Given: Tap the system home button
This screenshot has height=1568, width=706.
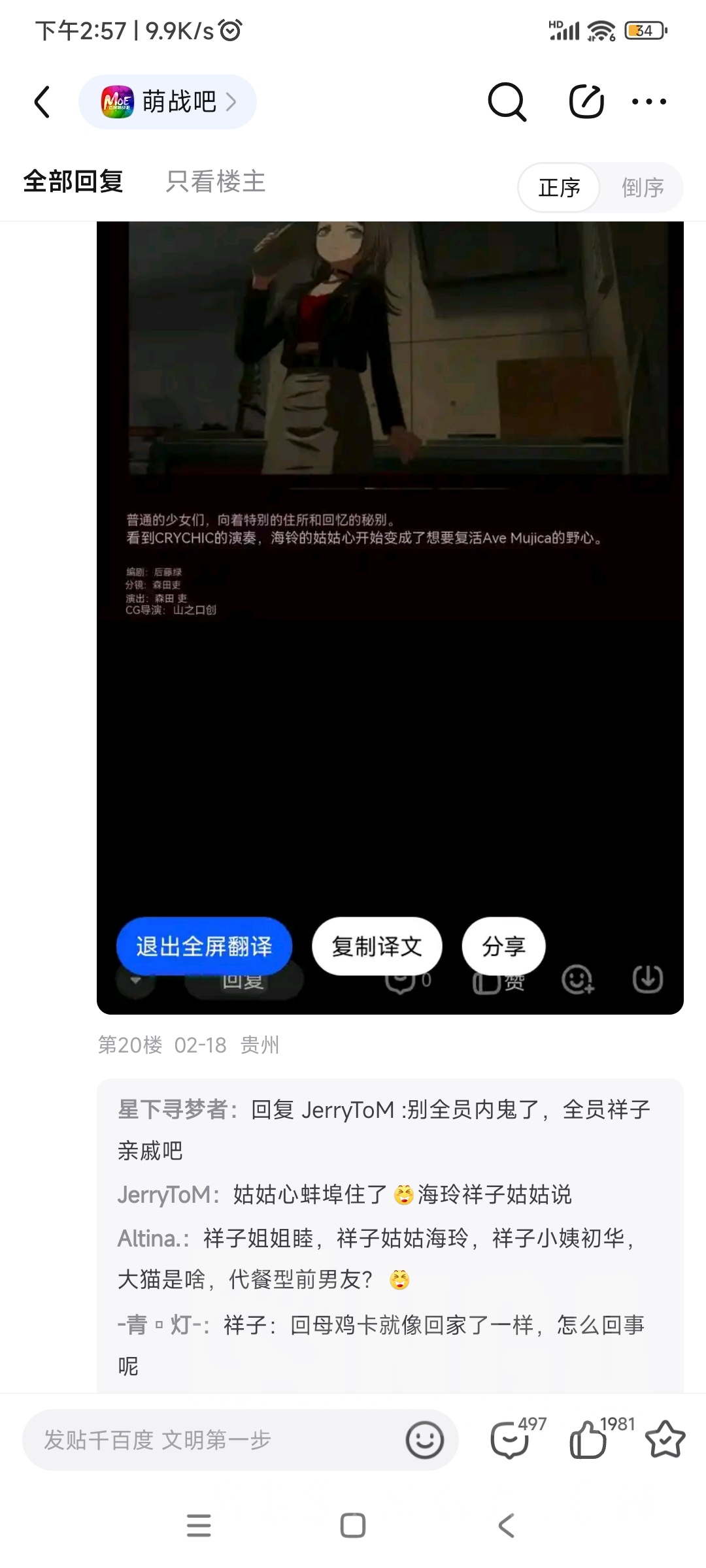Looking at the screenshot, I should pyautogui.click(x=353, y=1526).
